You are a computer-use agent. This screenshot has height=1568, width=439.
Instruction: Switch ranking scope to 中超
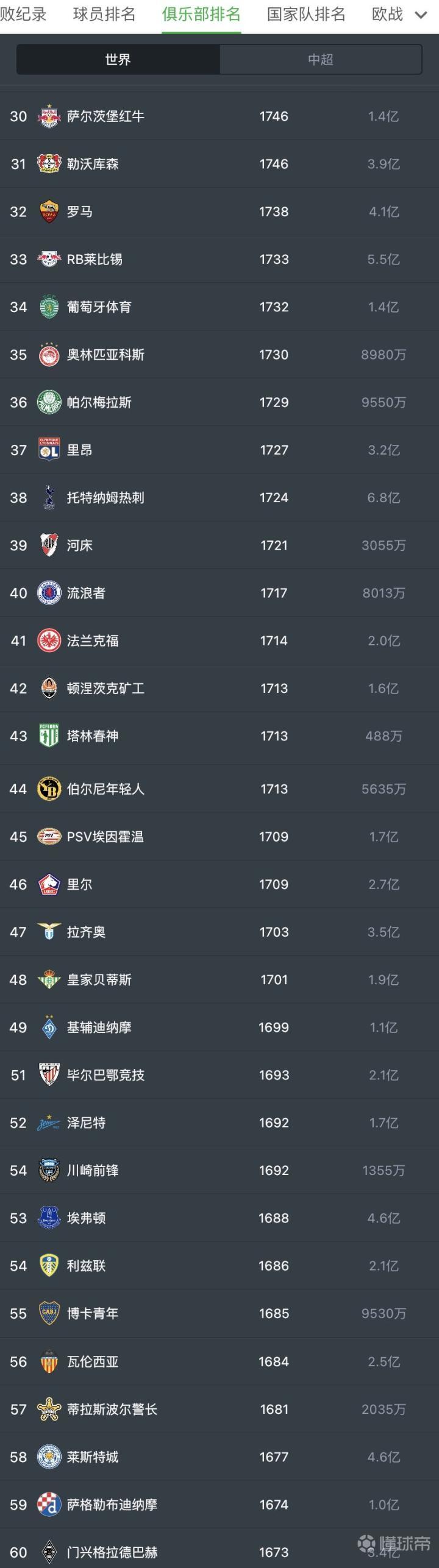(320, 60)
